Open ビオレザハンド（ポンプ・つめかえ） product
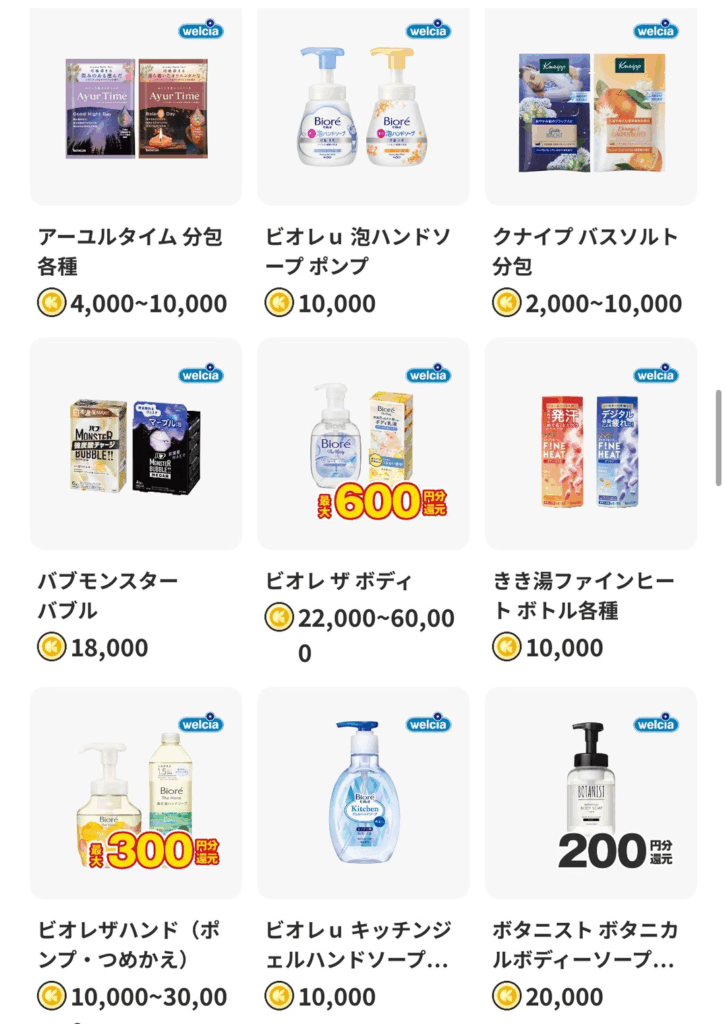The image size is (727, 1024). click(x=136, y=792)
